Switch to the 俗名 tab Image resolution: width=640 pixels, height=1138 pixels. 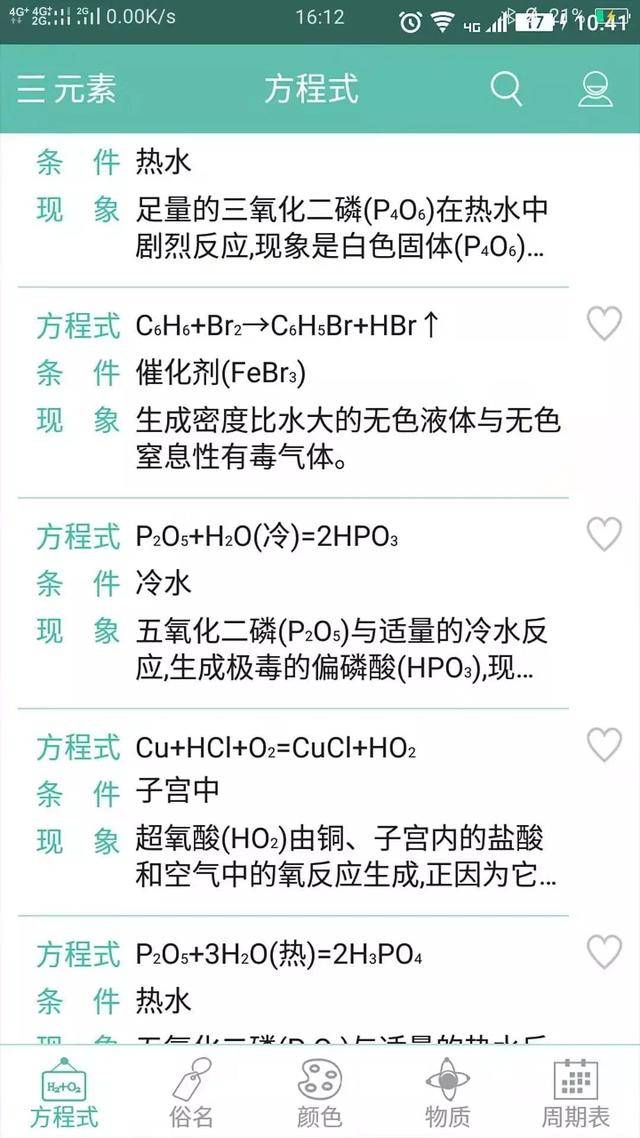(x=191, y=1093)
